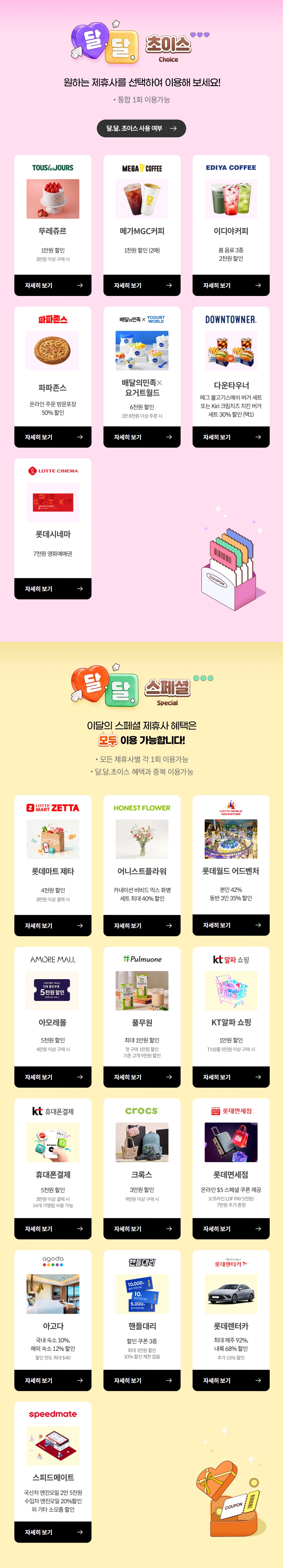283x1568 pixels.
Task: Open 핸들대리 자세히 보기
Action: coord(141,1379)
